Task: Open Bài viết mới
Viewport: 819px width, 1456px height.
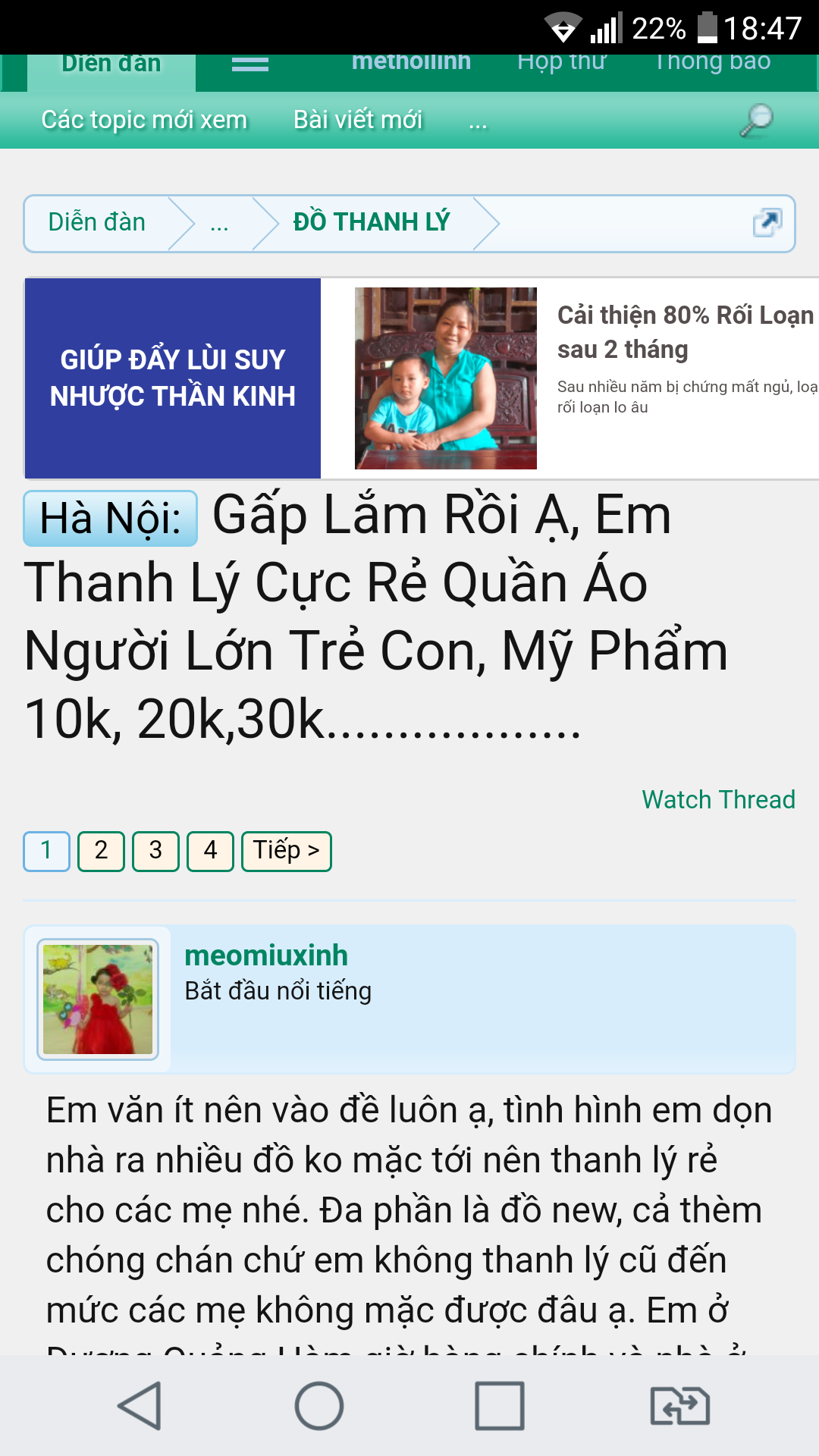Action: (357, 120)
